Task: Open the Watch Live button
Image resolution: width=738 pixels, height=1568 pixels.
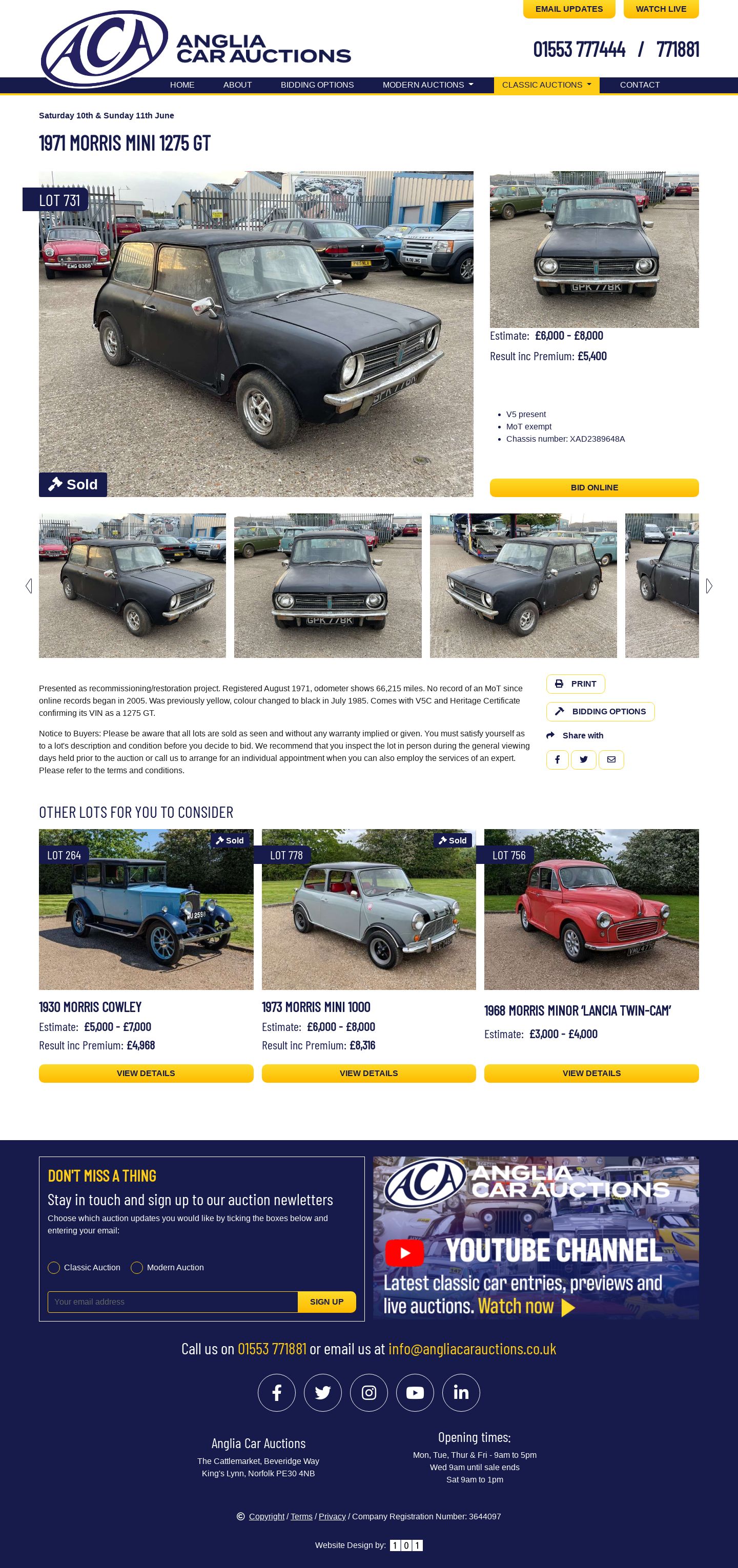Action: pyautogui.click(x=661, y=9)
